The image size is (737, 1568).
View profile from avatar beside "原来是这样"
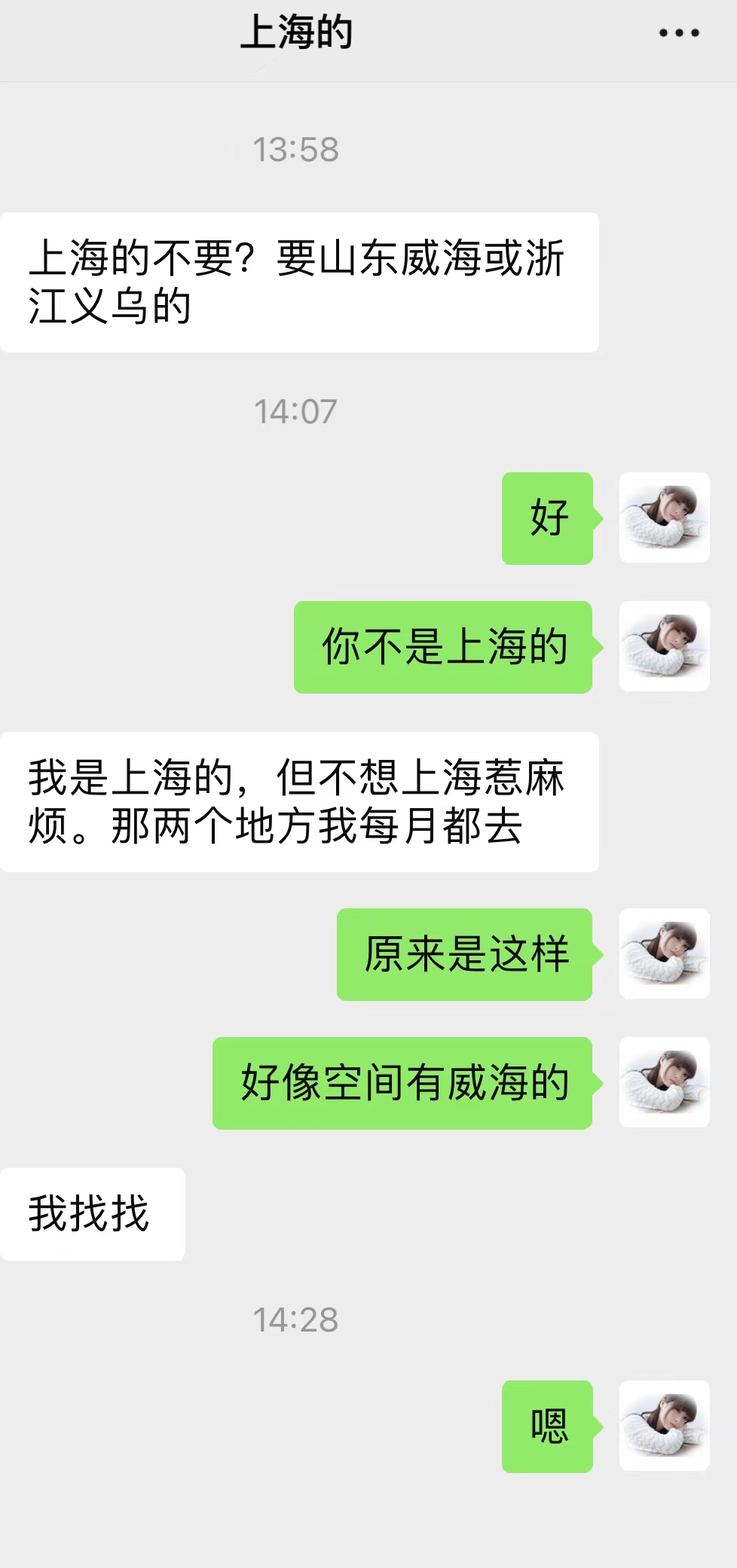pyautogui.click(x=664, y=953)
